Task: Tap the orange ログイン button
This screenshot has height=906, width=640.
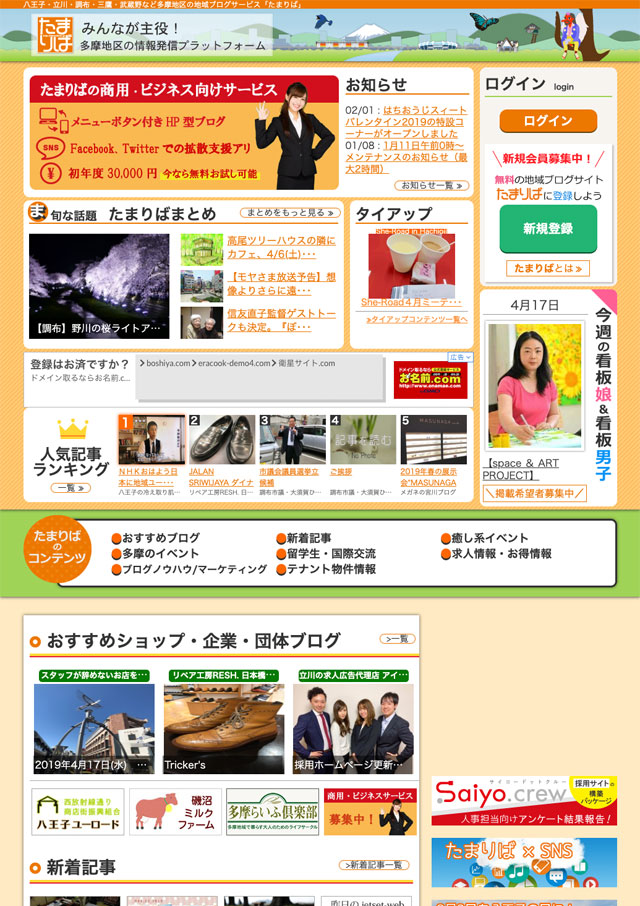Action: click(x=548, y=121)
